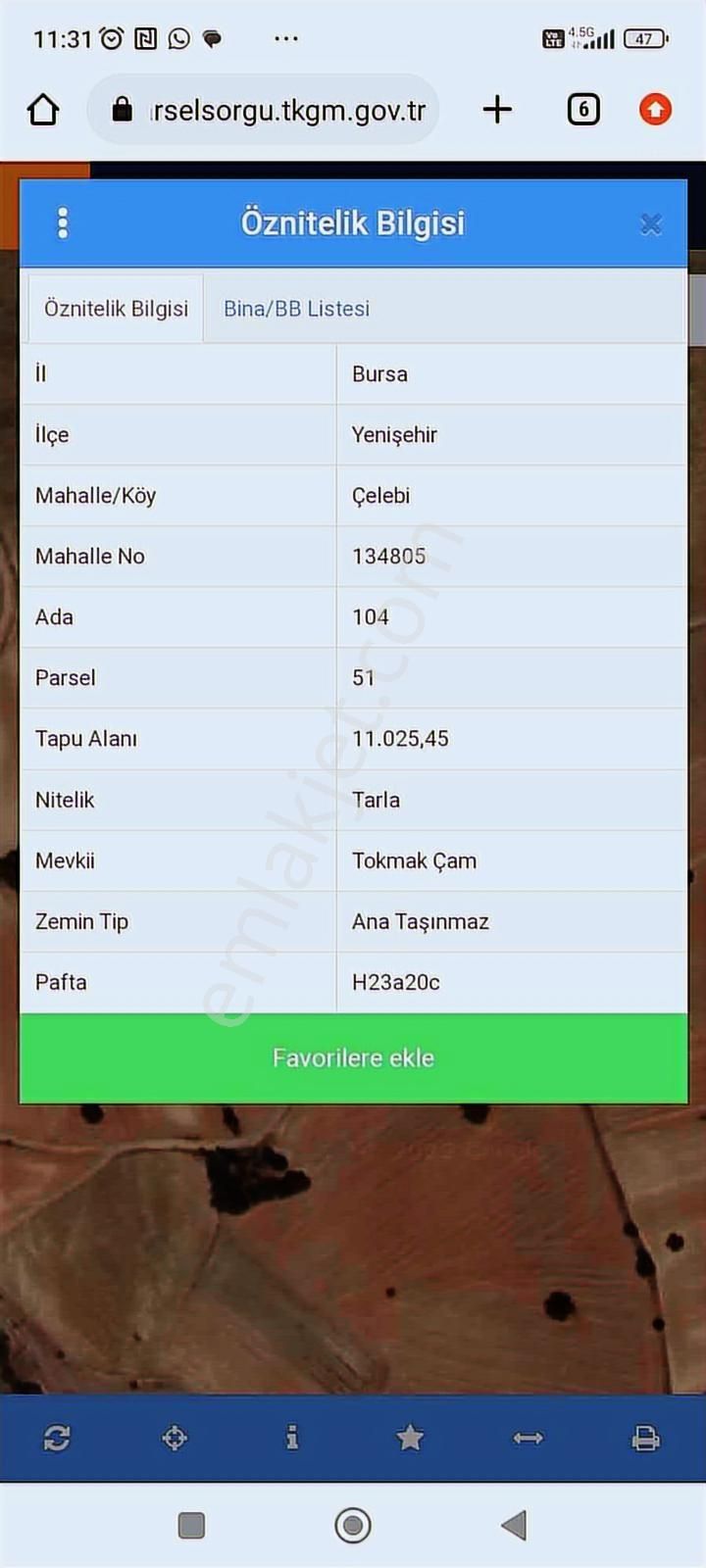706x1568 pixels.
Task: Tap the red update arrow icon
Action: tap(655, 110)
